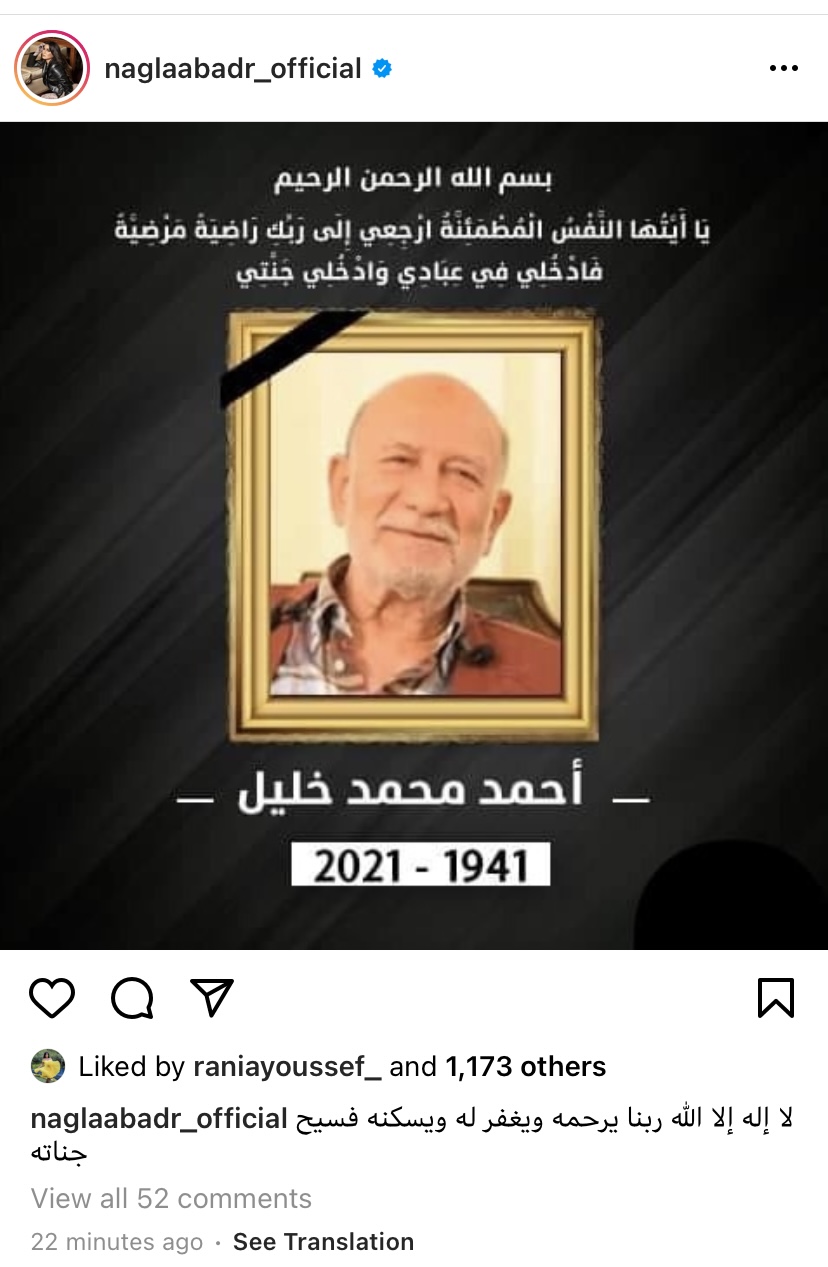
Task: Open naglaabadr_official username in the caption
Action: point(159,1119)
